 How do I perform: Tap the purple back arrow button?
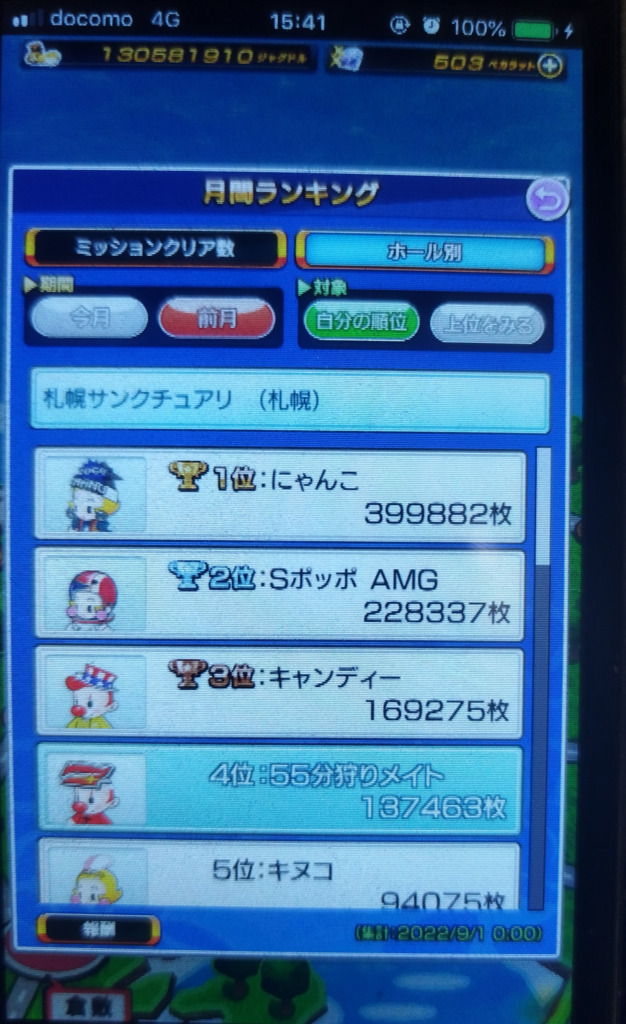[547, 199]
